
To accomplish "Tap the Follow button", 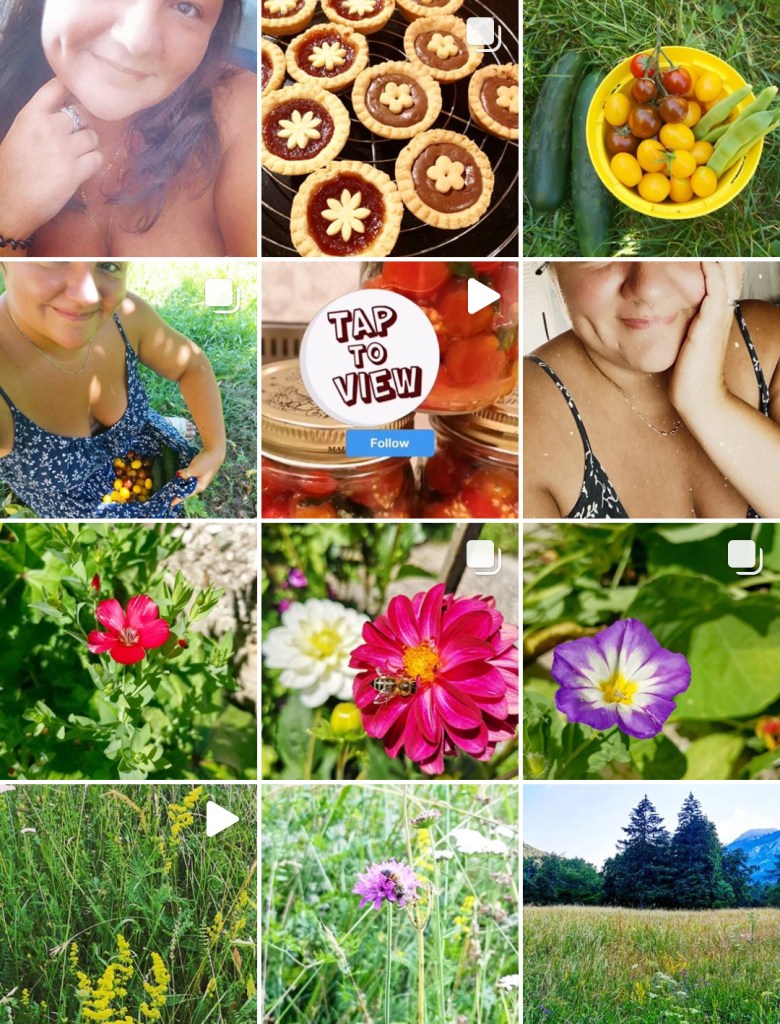I will [x=389, y=443].
